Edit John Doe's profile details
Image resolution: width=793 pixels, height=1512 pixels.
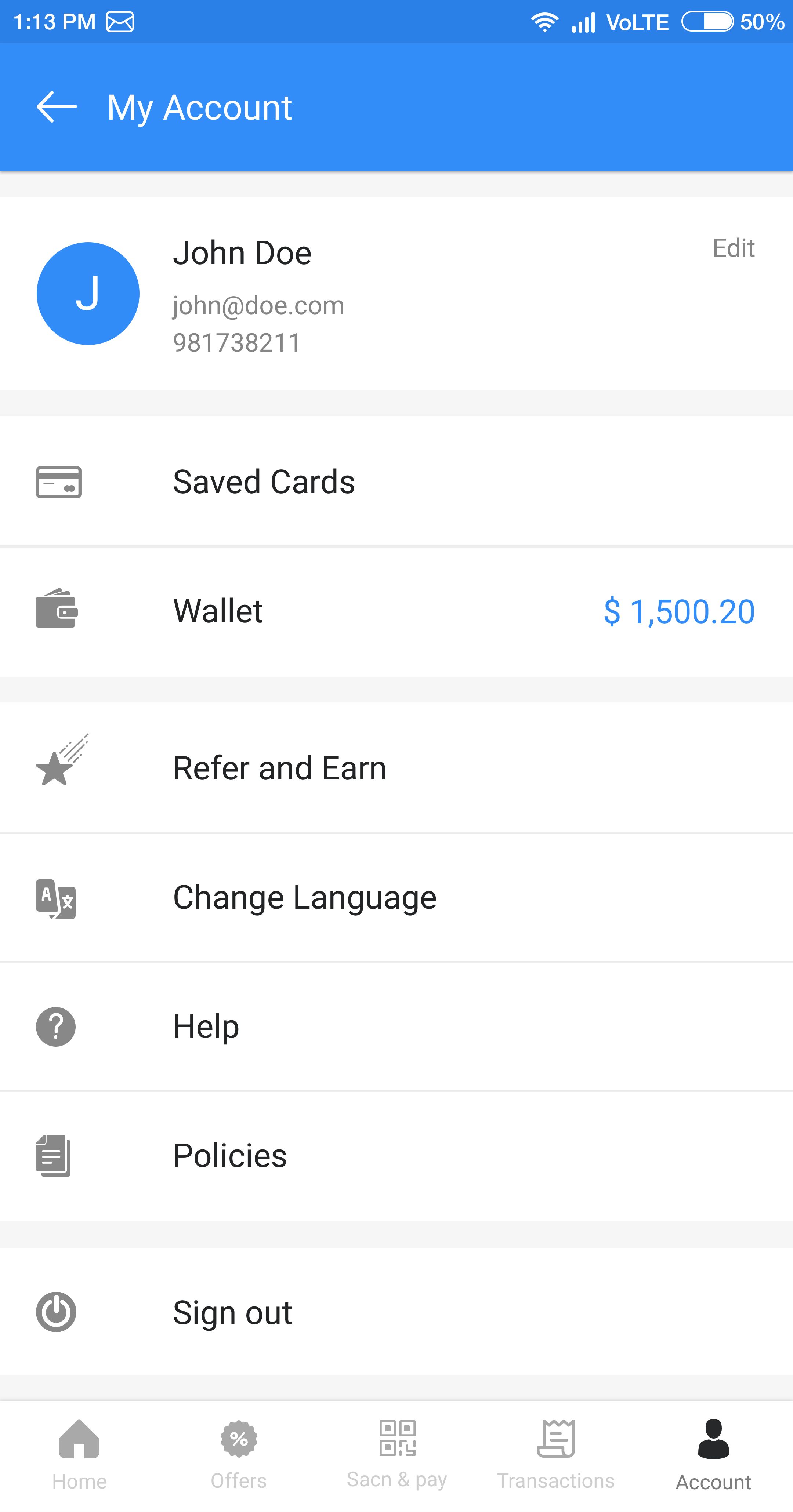tap(733, 248)
